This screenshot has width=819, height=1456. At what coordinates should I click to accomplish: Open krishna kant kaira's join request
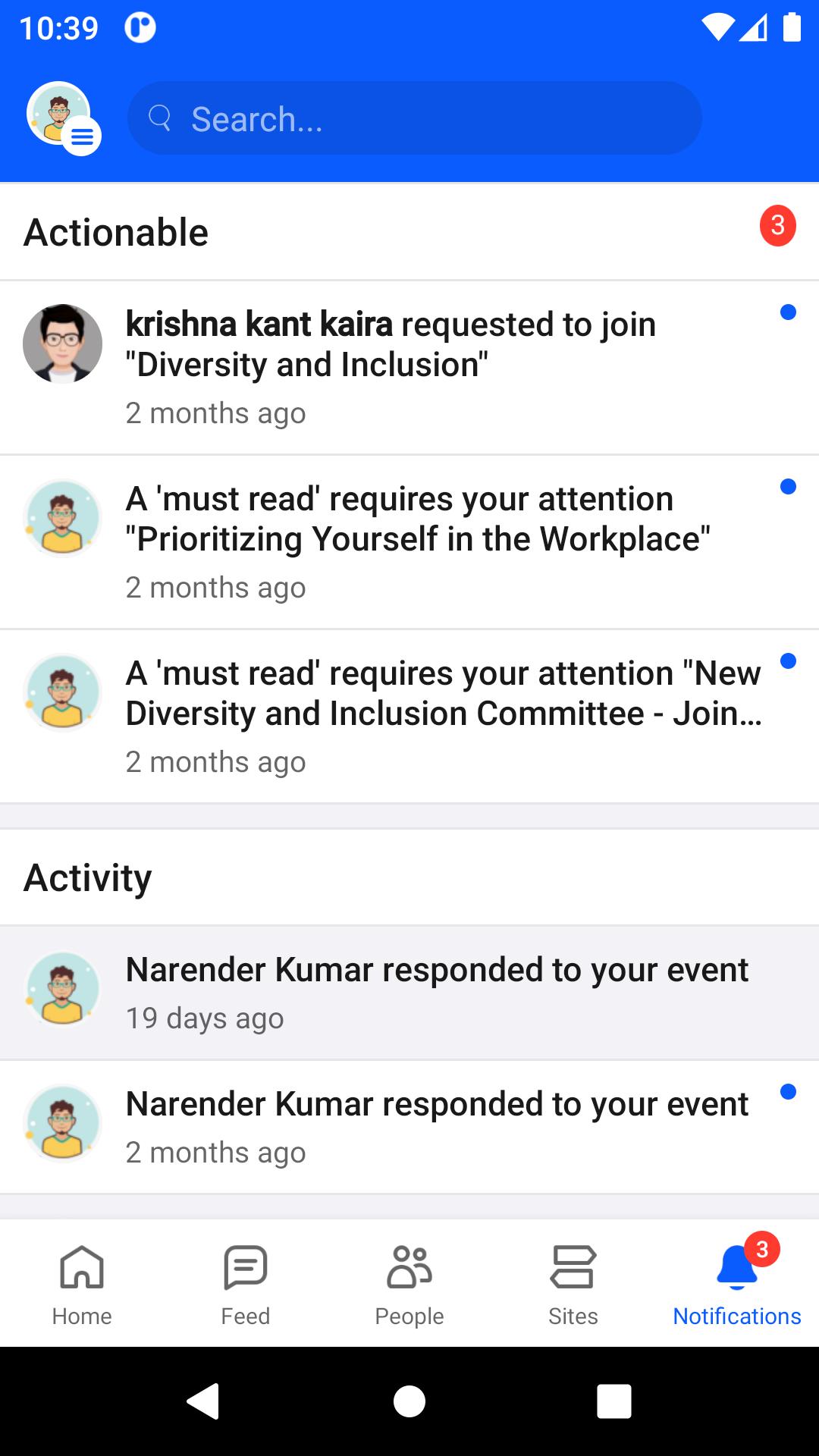409,368
